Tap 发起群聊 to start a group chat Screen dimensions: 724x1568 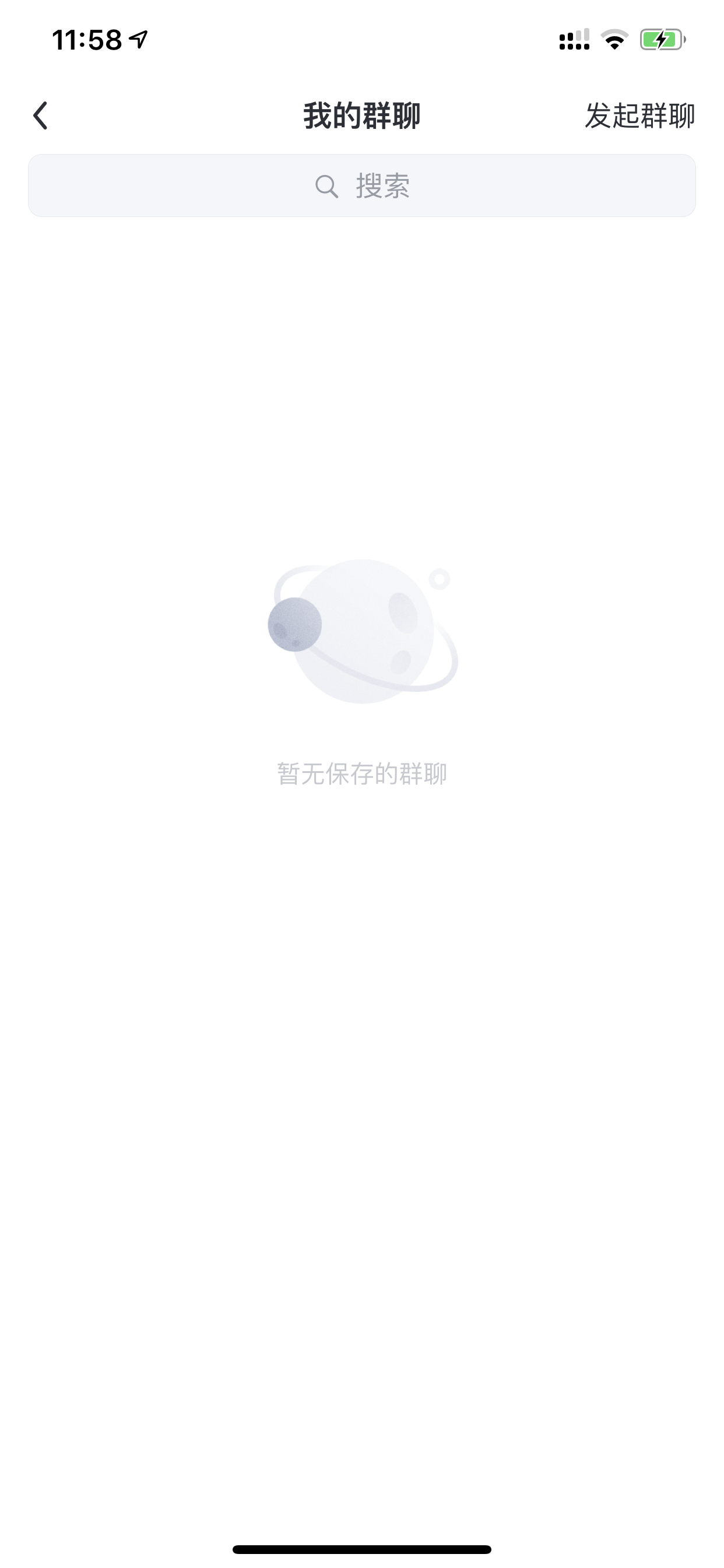639,116
